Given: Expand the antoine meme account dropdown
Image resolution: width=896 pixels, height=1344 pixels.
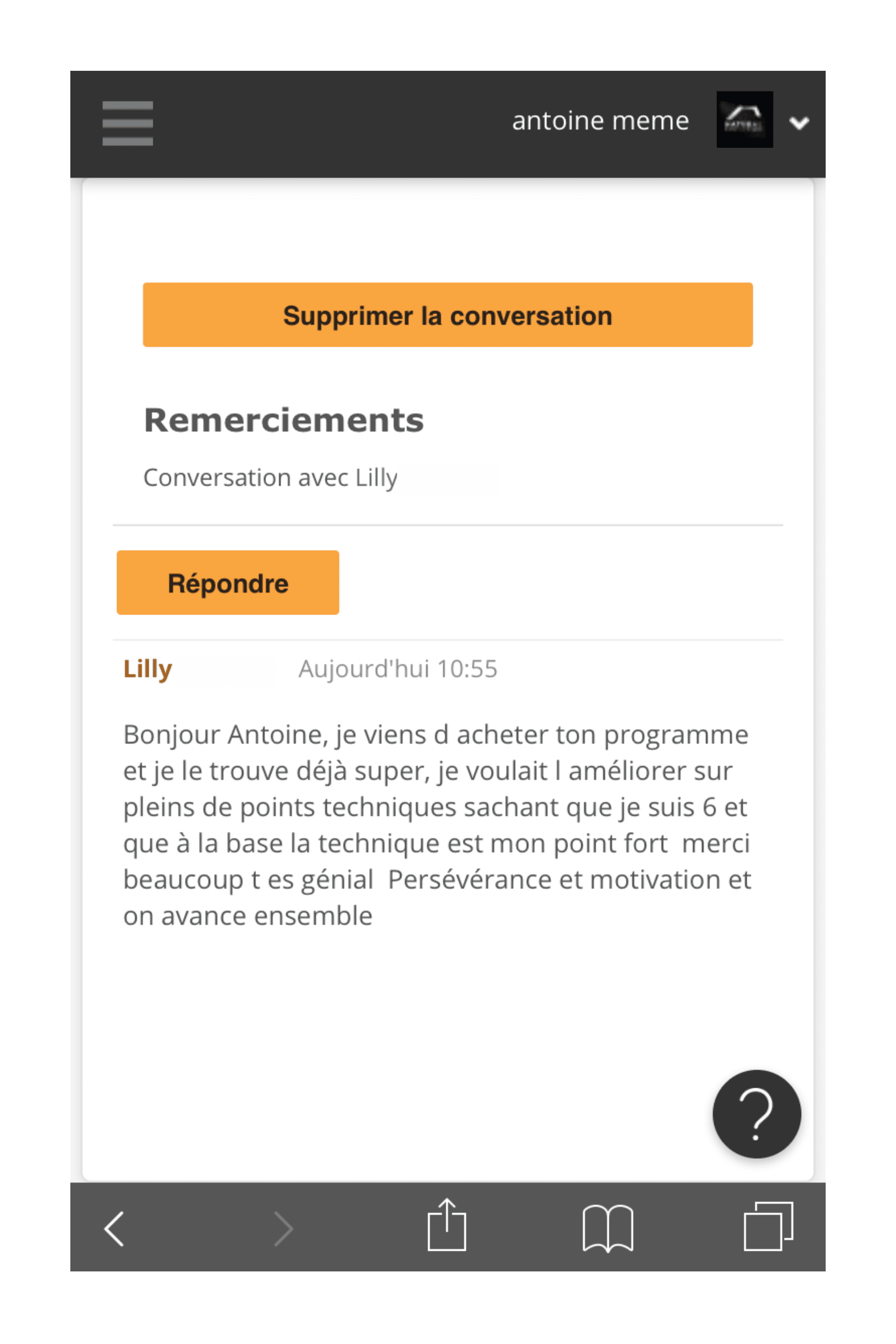Looking at the screenshot, I should click(x=799, y=123).
